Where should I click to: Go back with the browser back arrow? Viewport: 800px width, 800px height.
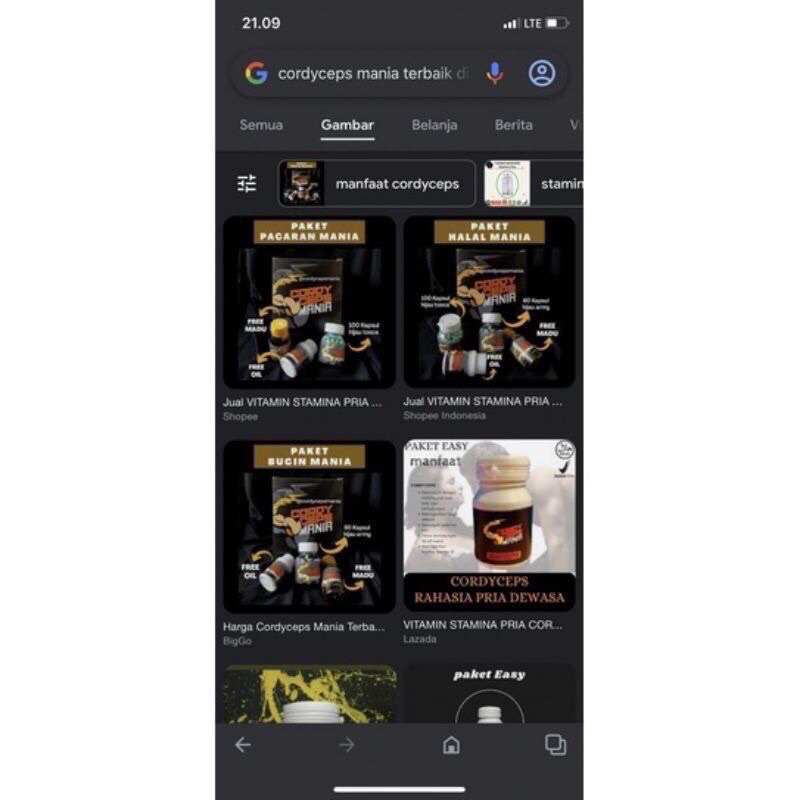(243, 744)
